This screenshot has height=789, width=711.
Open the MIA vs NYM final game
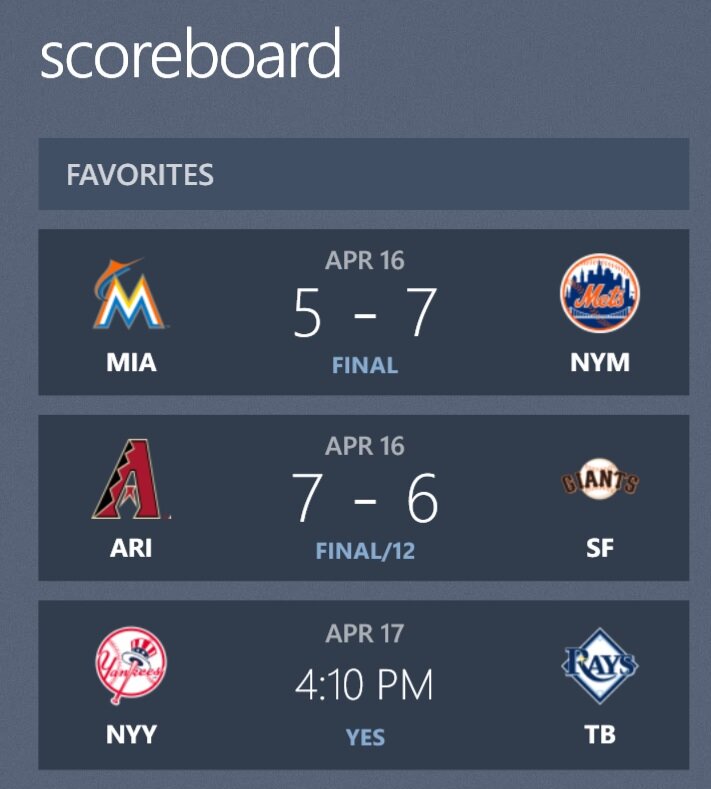364,312
